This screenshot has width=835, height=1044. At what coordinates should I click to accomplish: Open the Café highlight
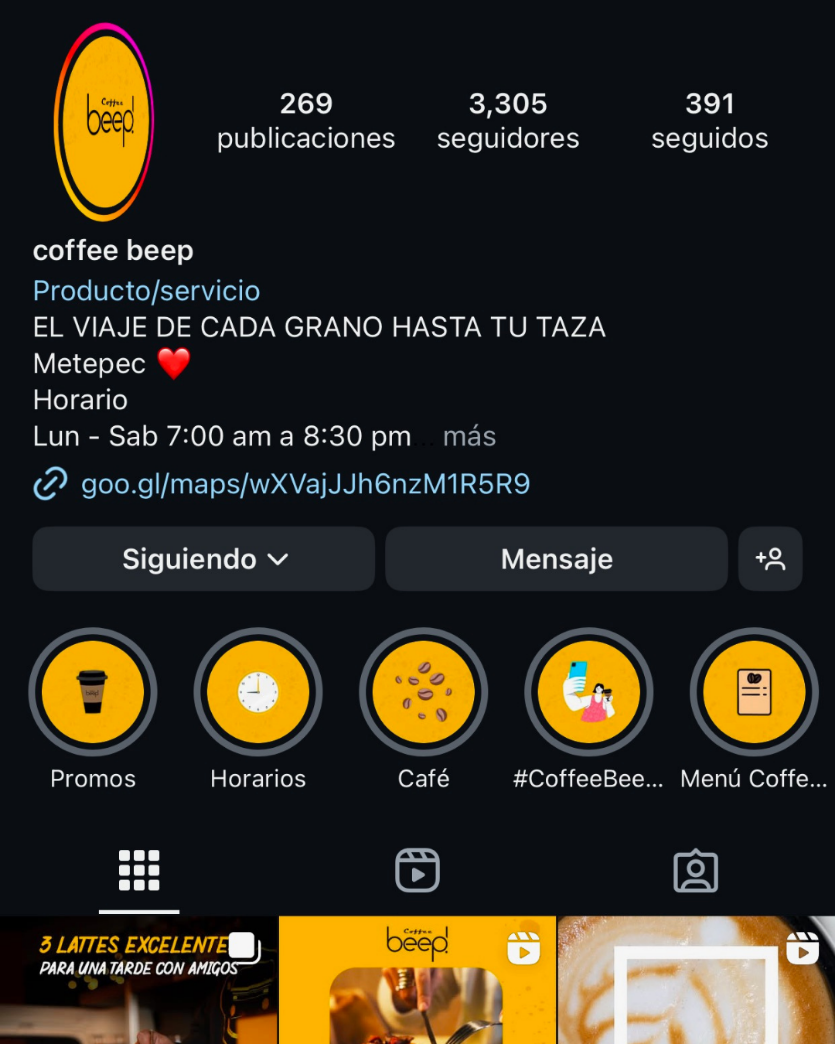[x=423, y=692]
